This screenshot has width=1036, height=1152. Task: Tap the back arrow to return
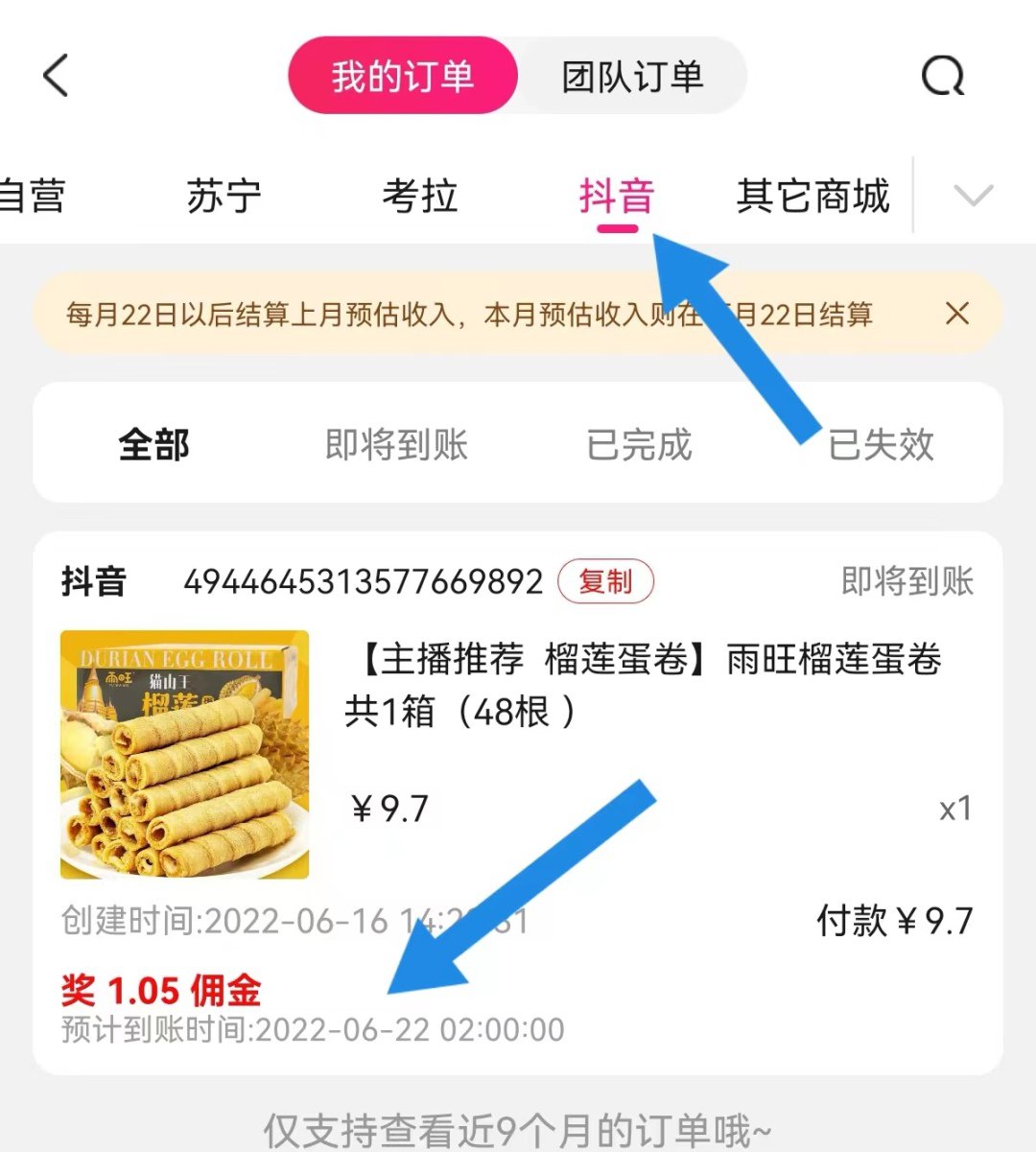pyautogui.click(x=55, y=76)
